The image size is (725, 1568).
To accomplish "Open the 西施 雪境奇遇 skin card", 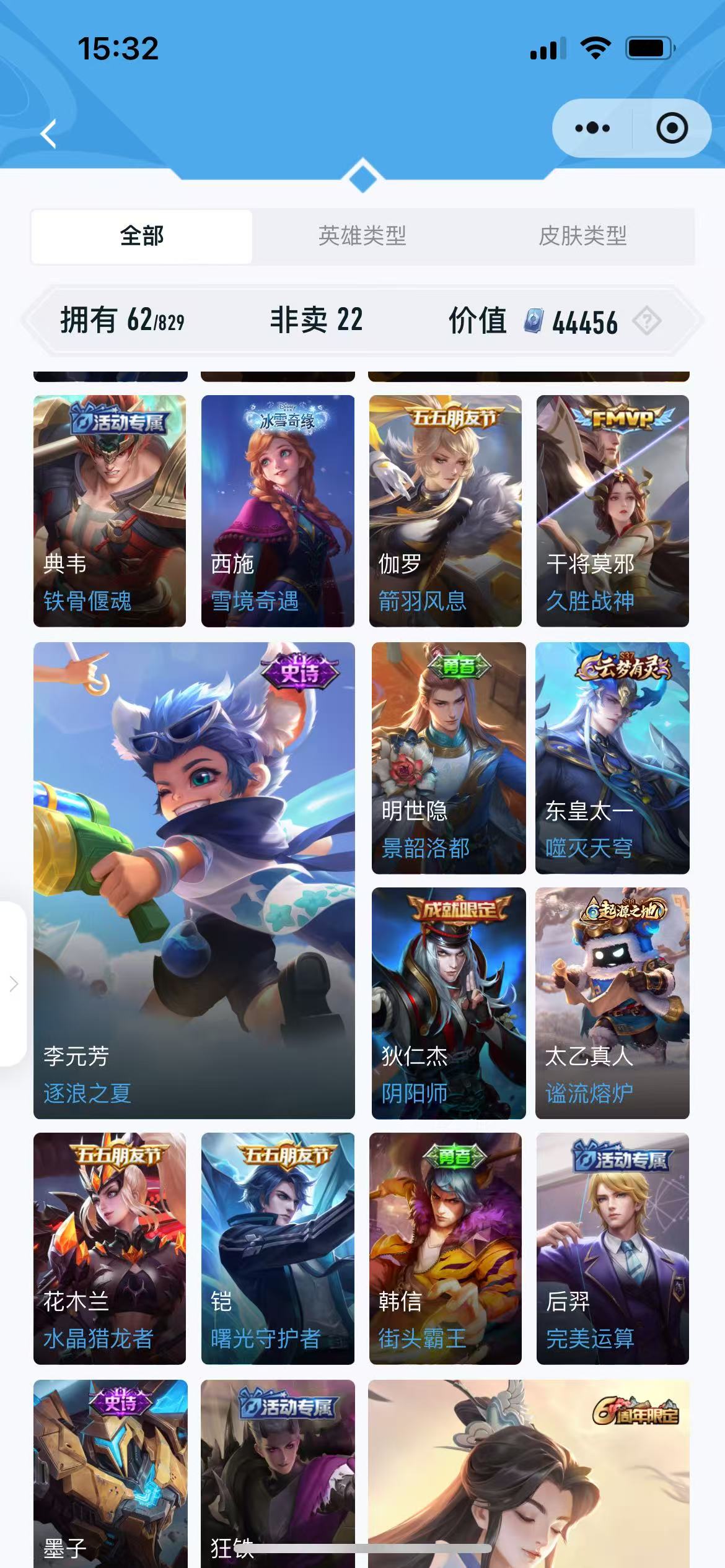I will click(x=278, y=511).
